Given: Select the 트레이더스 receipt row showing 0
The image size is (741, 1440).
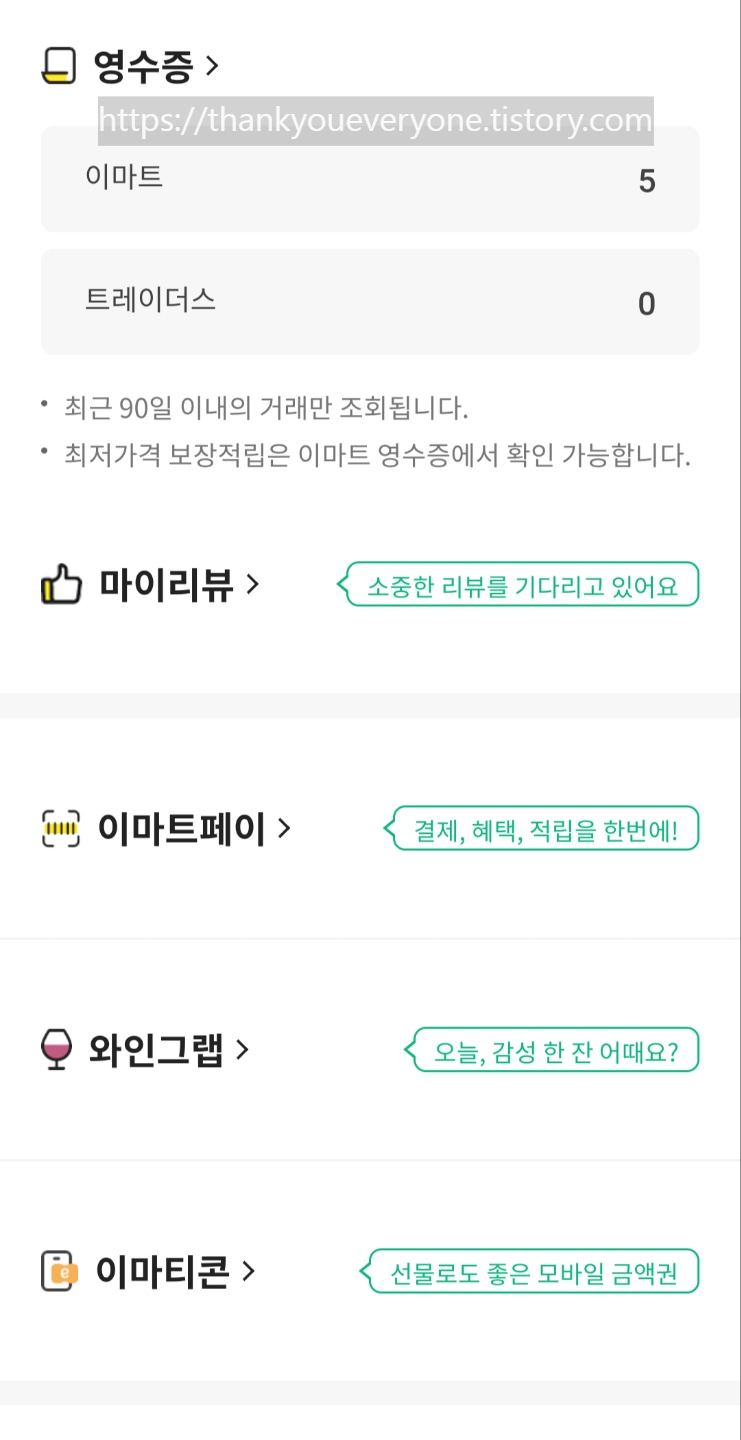Looking at the screenshot, I should (370, 300).
